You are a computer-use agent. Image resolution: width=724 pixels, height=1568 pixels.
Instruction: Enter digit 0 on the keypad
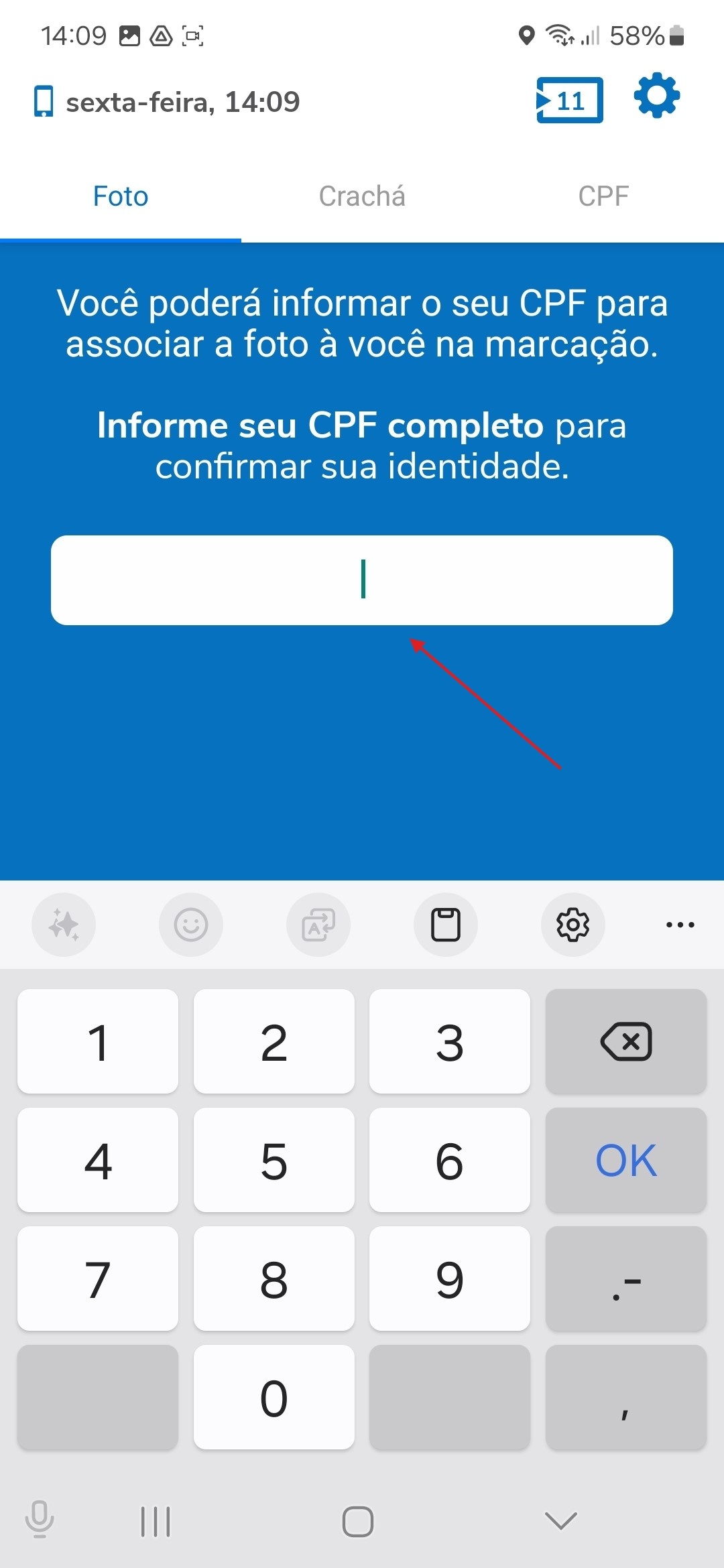[274, 1397]
